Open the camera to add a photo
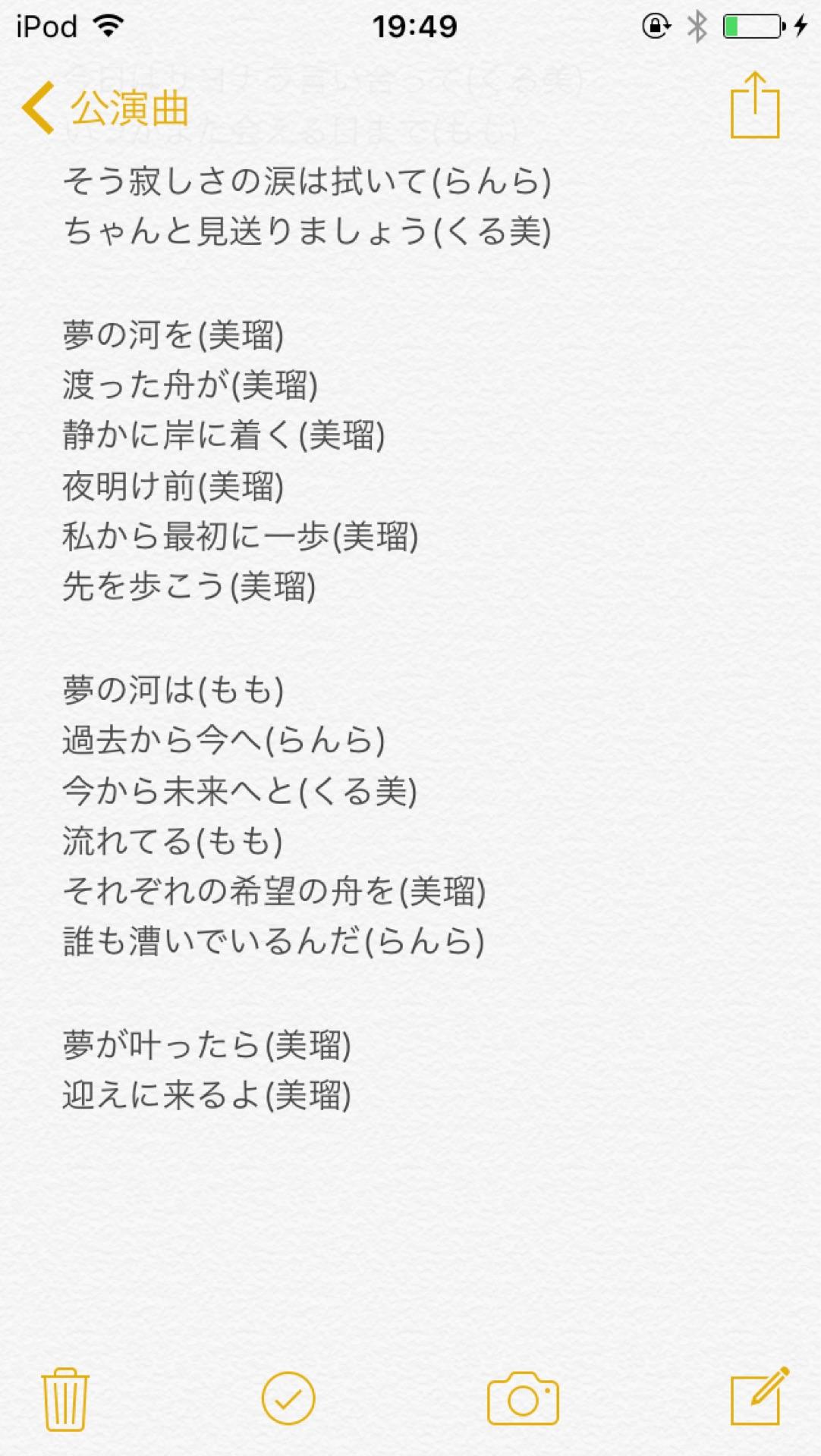The width and height of the screenshot is (821, 1456). click(523, 1399)
